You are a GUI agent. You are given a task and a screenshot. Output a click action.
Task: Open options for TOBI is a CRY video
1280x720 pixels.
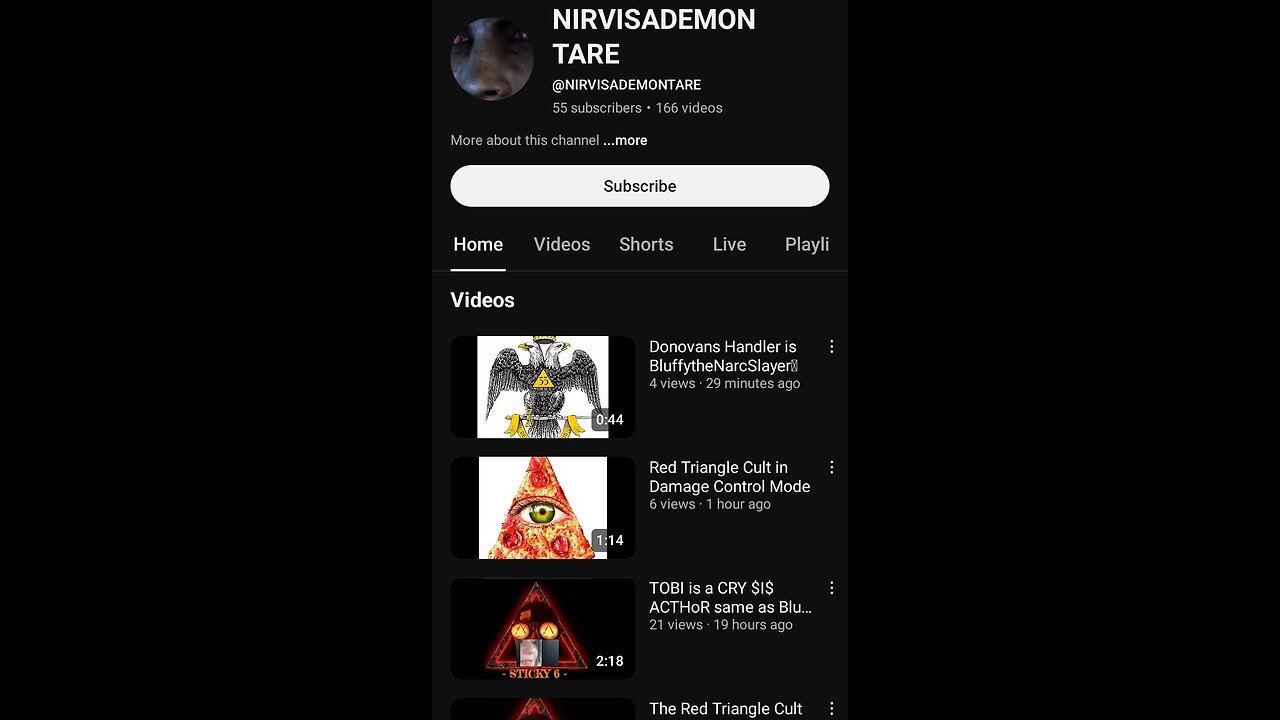pyautogui.click(x=831, y=588)
